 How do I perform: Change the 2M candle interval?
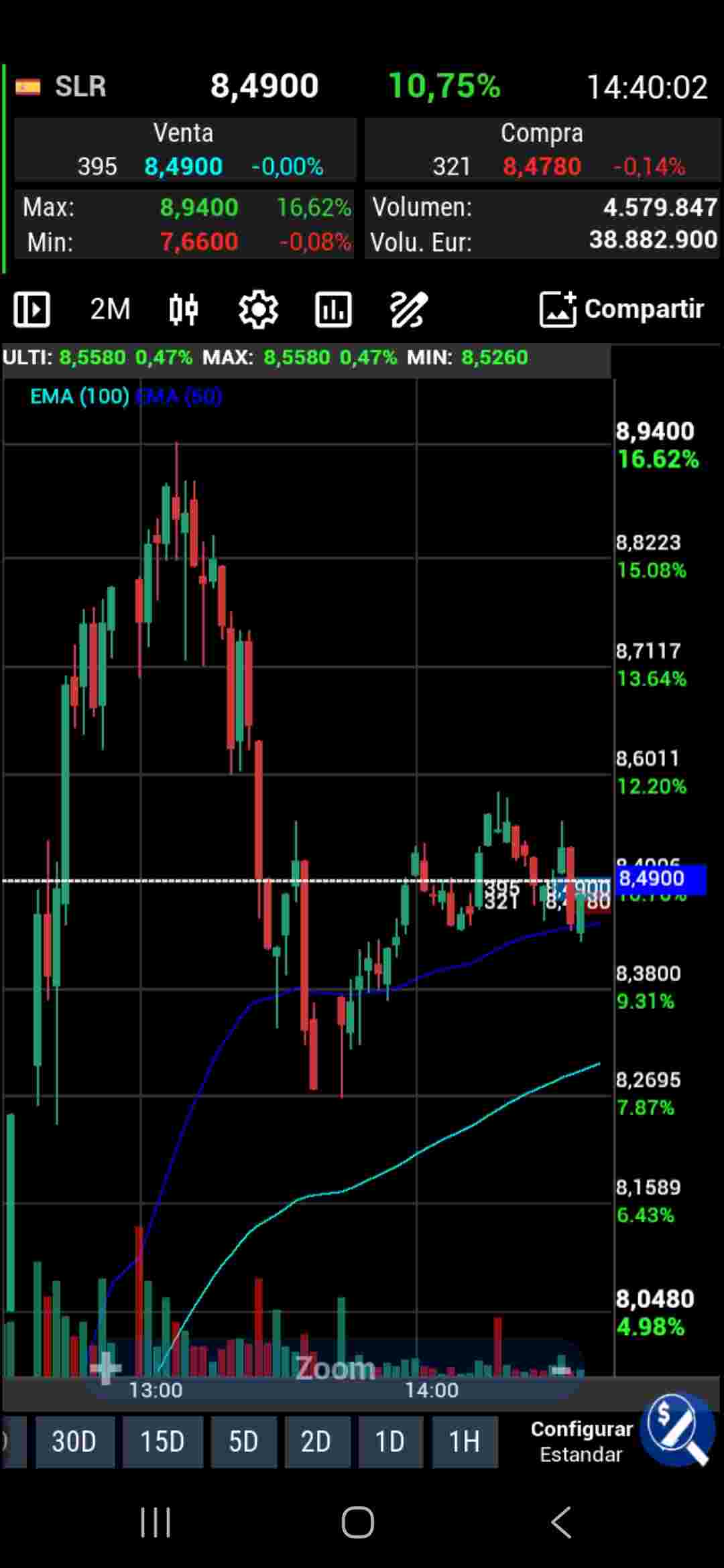point(110,309)
